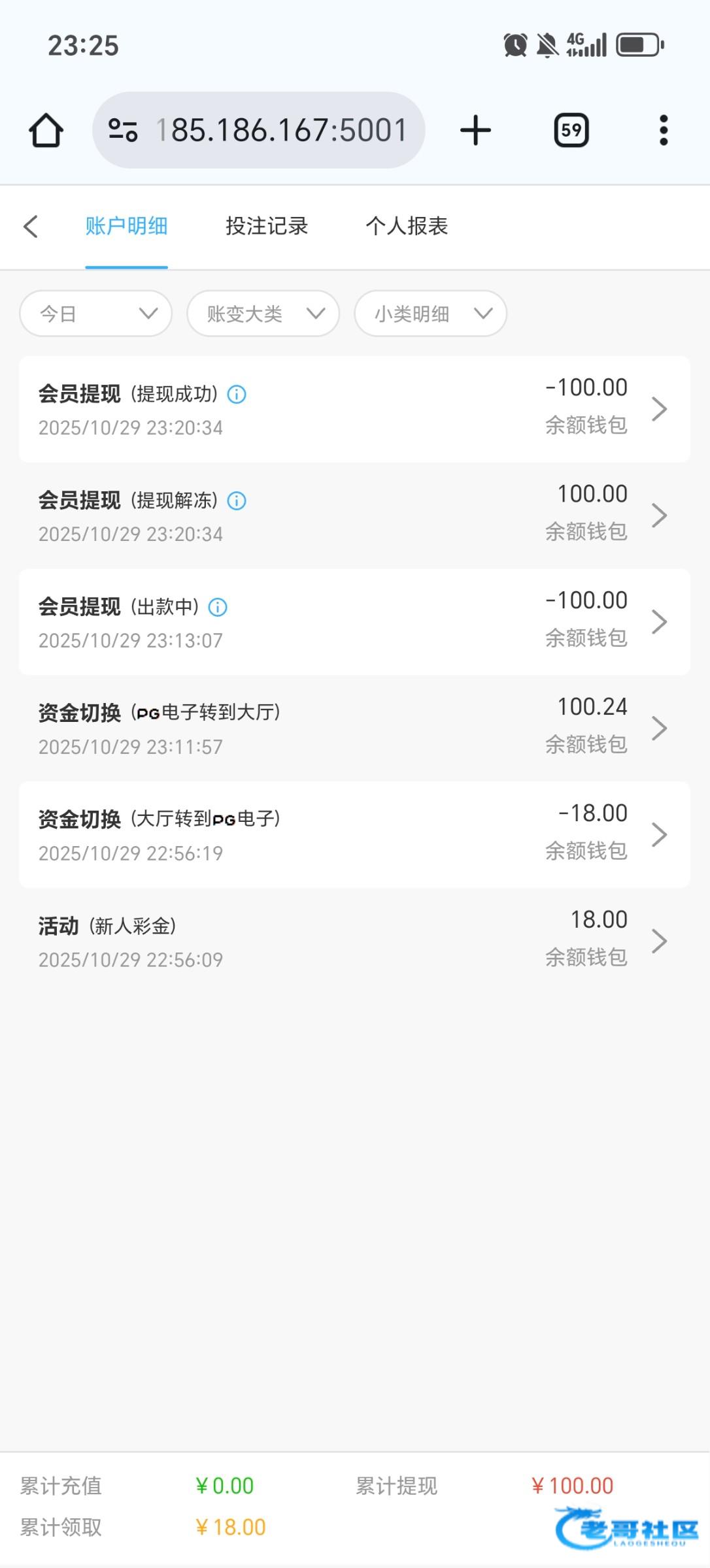The width and height of the screenshot is (710, 1568).
Task: Open the PG电子转到大厅 transfer record
Action: [354, 728]
